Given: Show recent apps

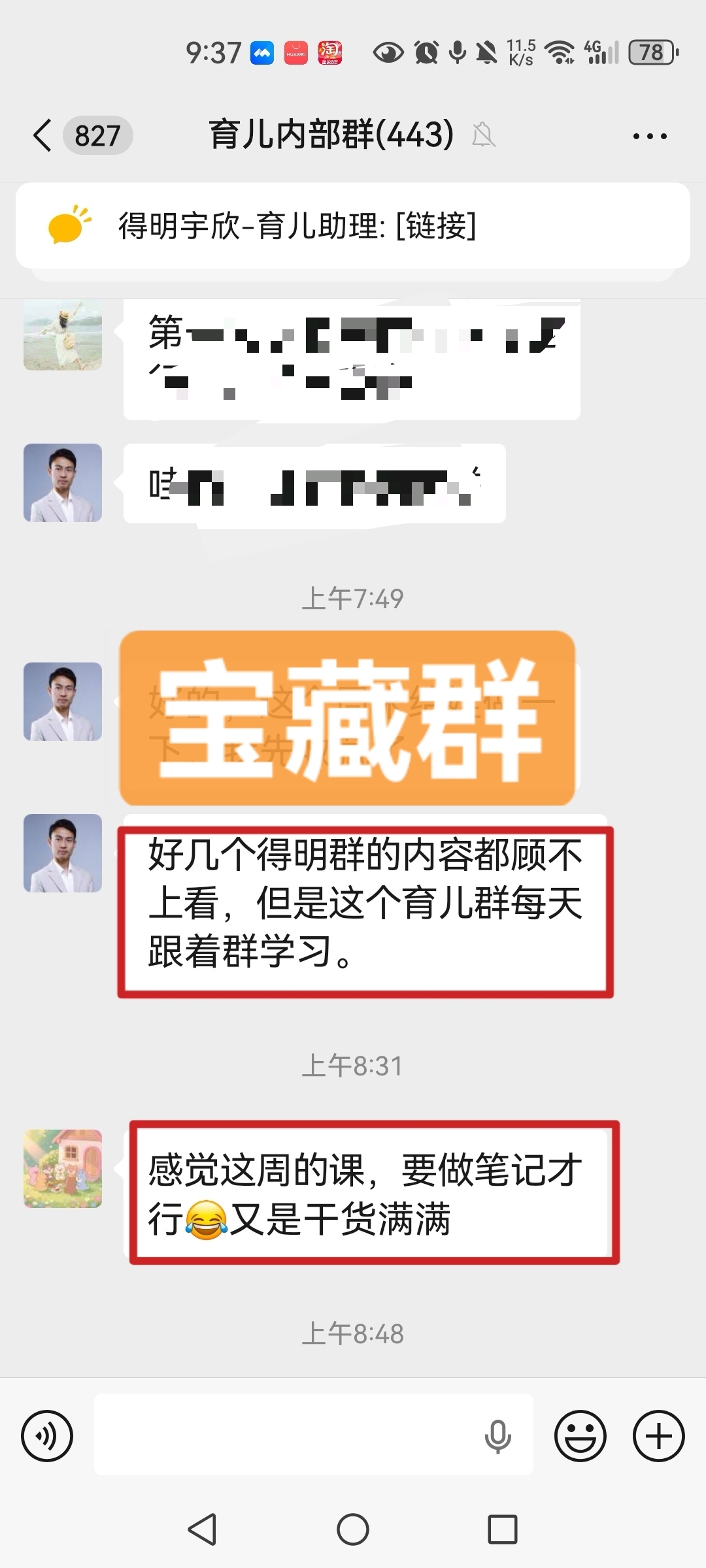Looking at the screenshot, I should 502,1529.
